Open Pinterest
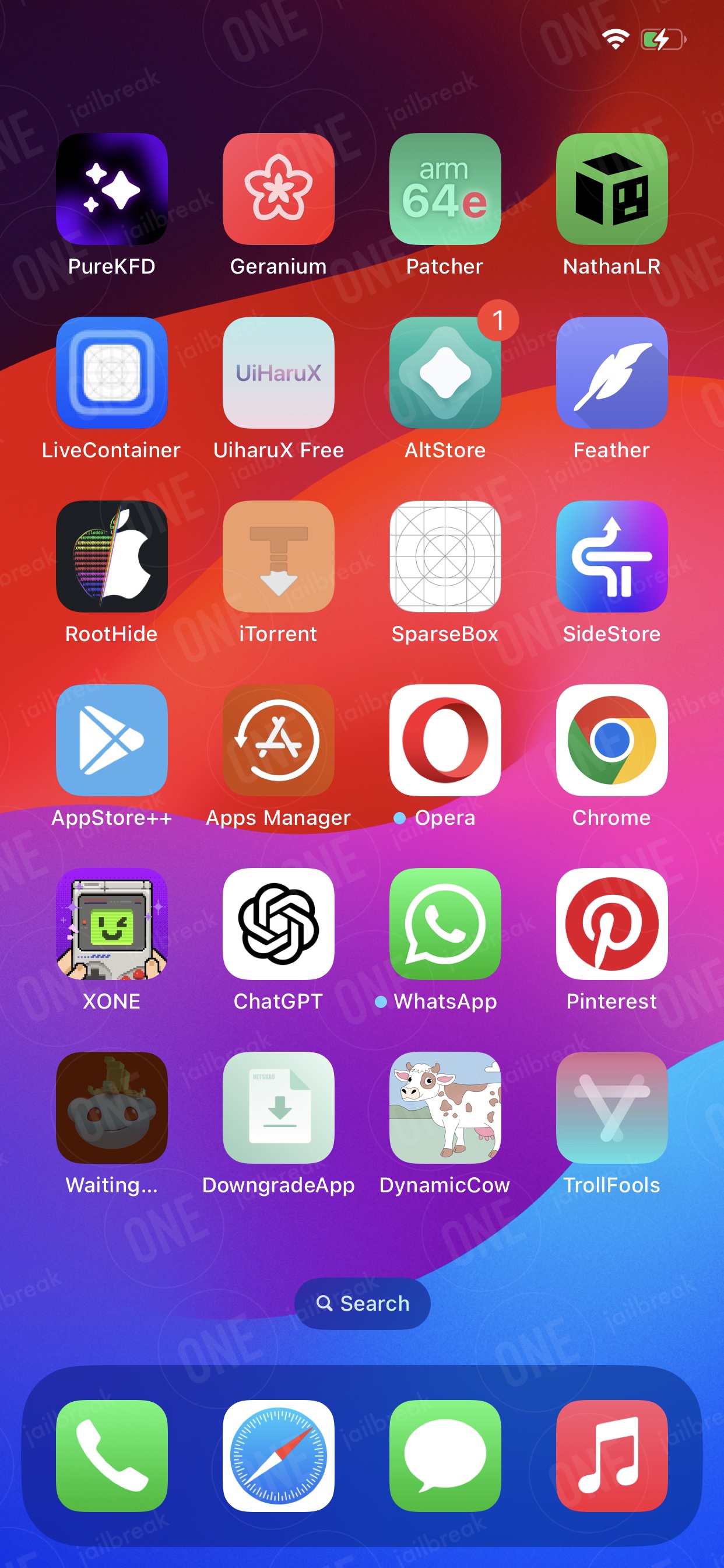This screenshot has height=1568, width=724. (x=612, y=924)
